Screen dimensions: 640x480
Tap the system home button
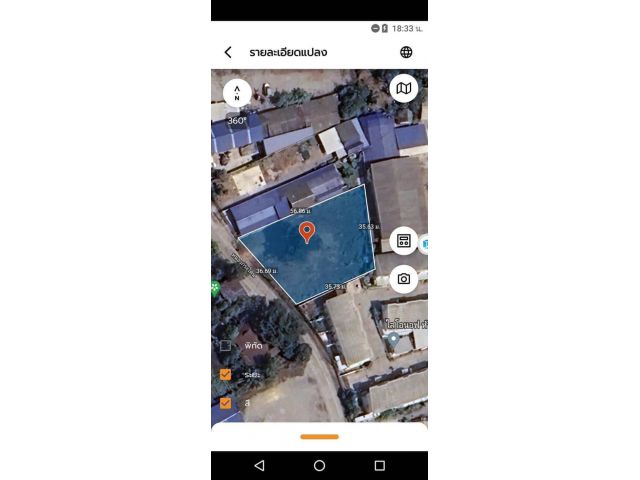coord(319,465)
